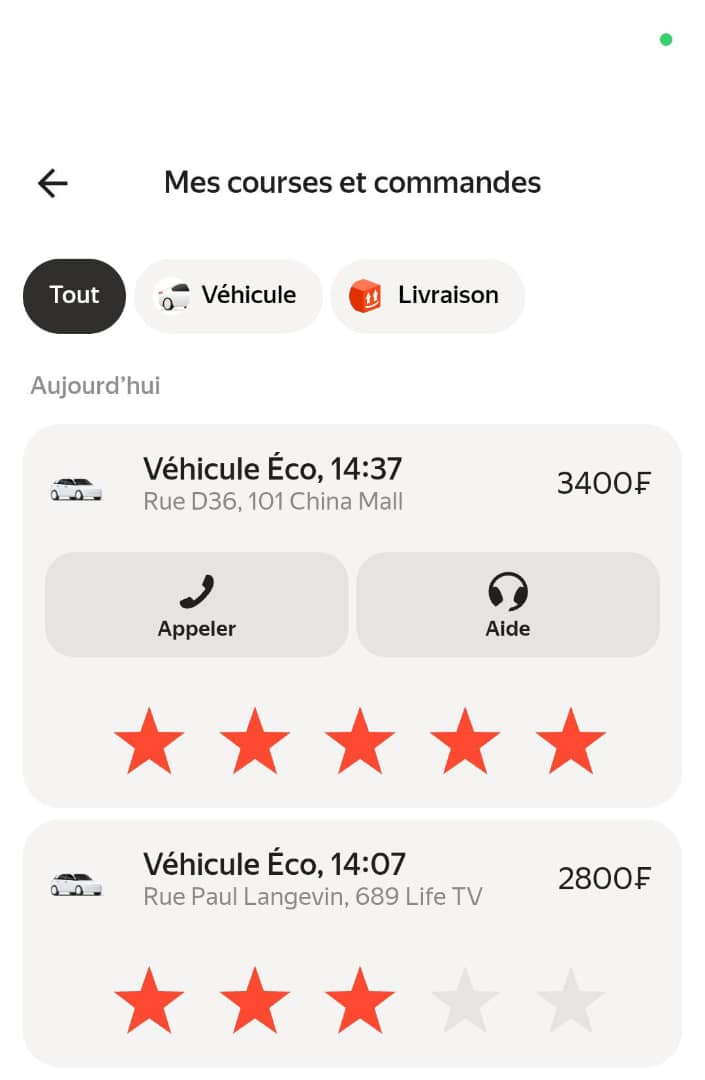
Task: Go back from Mes courses et commandes
Action: [x=53, y=183]
